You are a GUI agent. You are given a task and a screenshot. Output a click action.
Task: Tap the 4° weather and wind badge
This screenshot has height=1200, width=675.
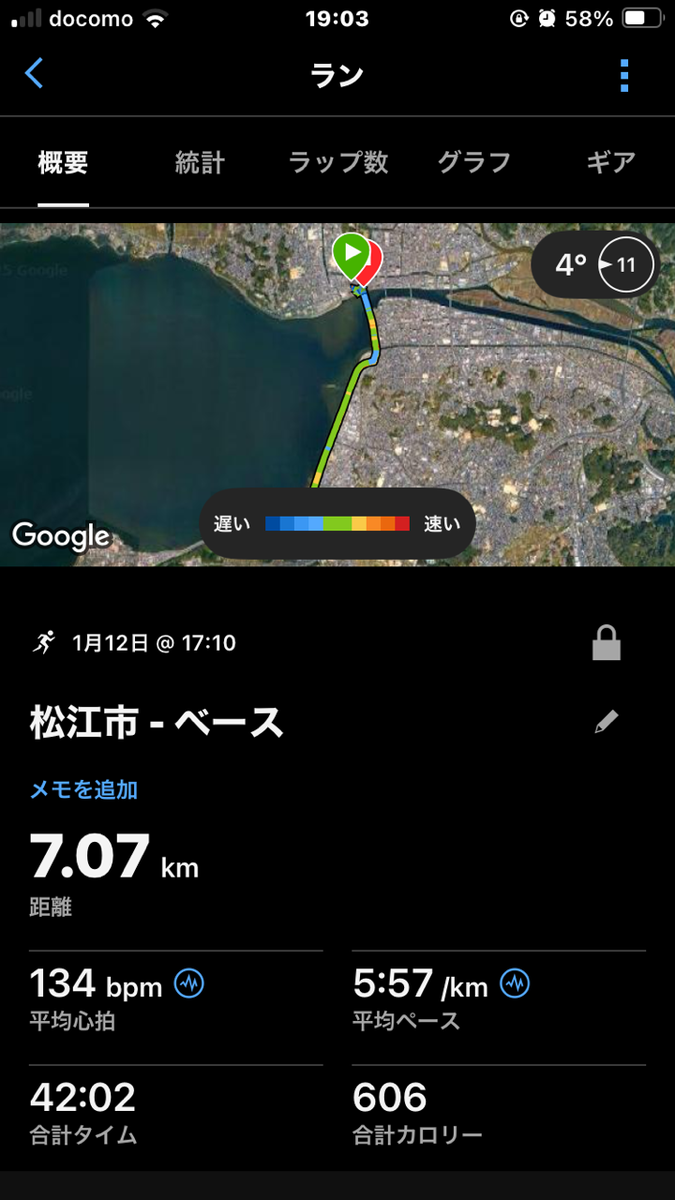(596, 265)
